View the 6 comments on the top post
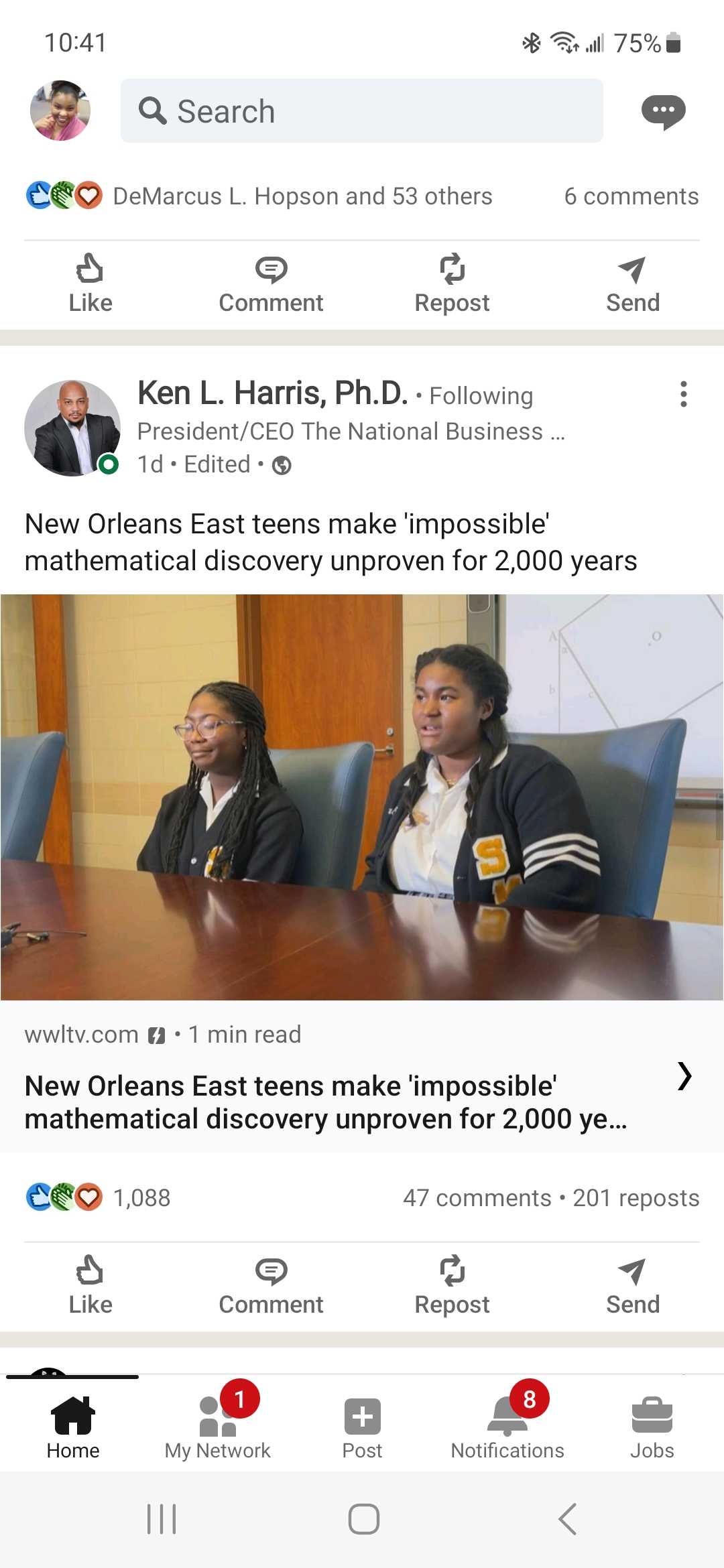 coord(631,196)
